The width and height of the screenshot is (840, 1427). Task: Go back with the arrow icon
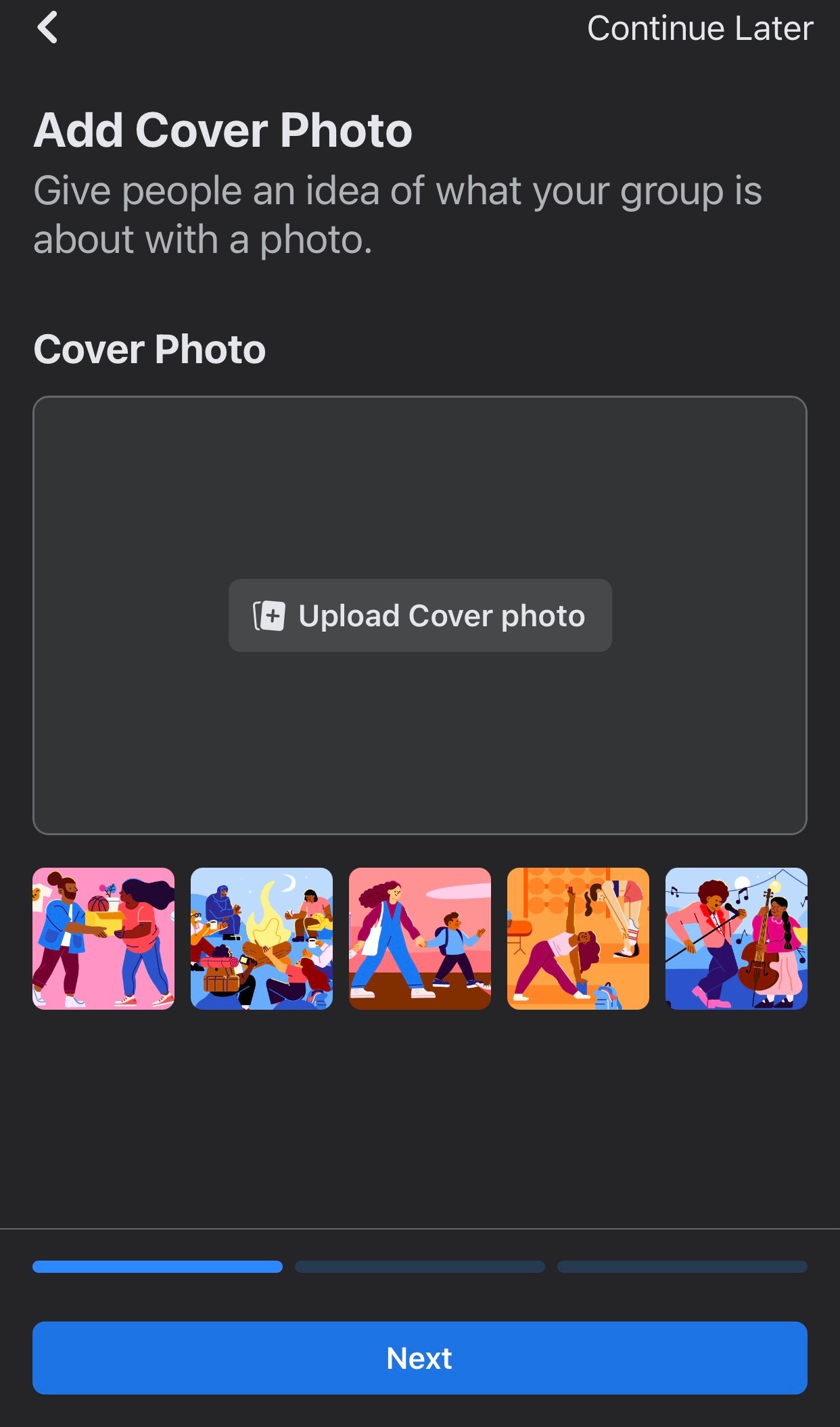[x=47, y=28]
